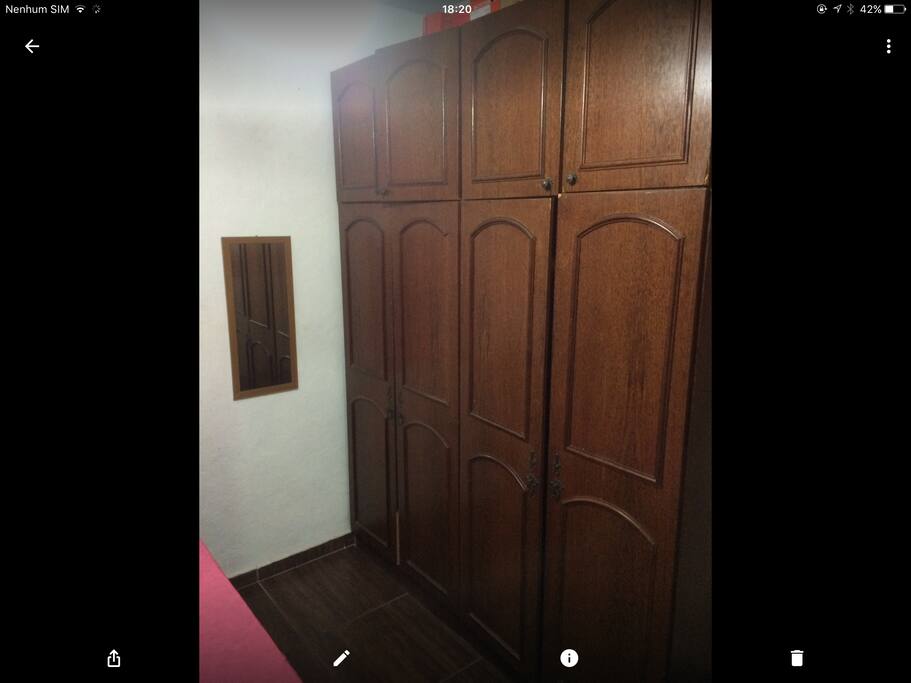Viewport: 911px width, 683px height.
Task: Go back using the arrow
Action: pos(32,46)
